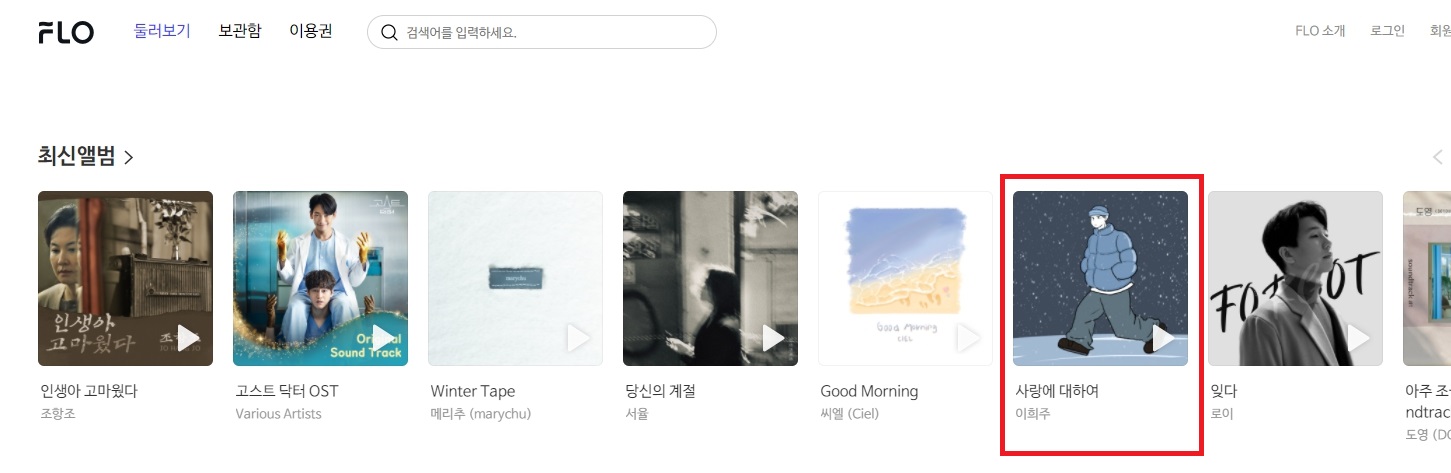Play the 고스트 닥터 OST album
The width and height of the screenshot is (1451, 473).
(382, 339)
